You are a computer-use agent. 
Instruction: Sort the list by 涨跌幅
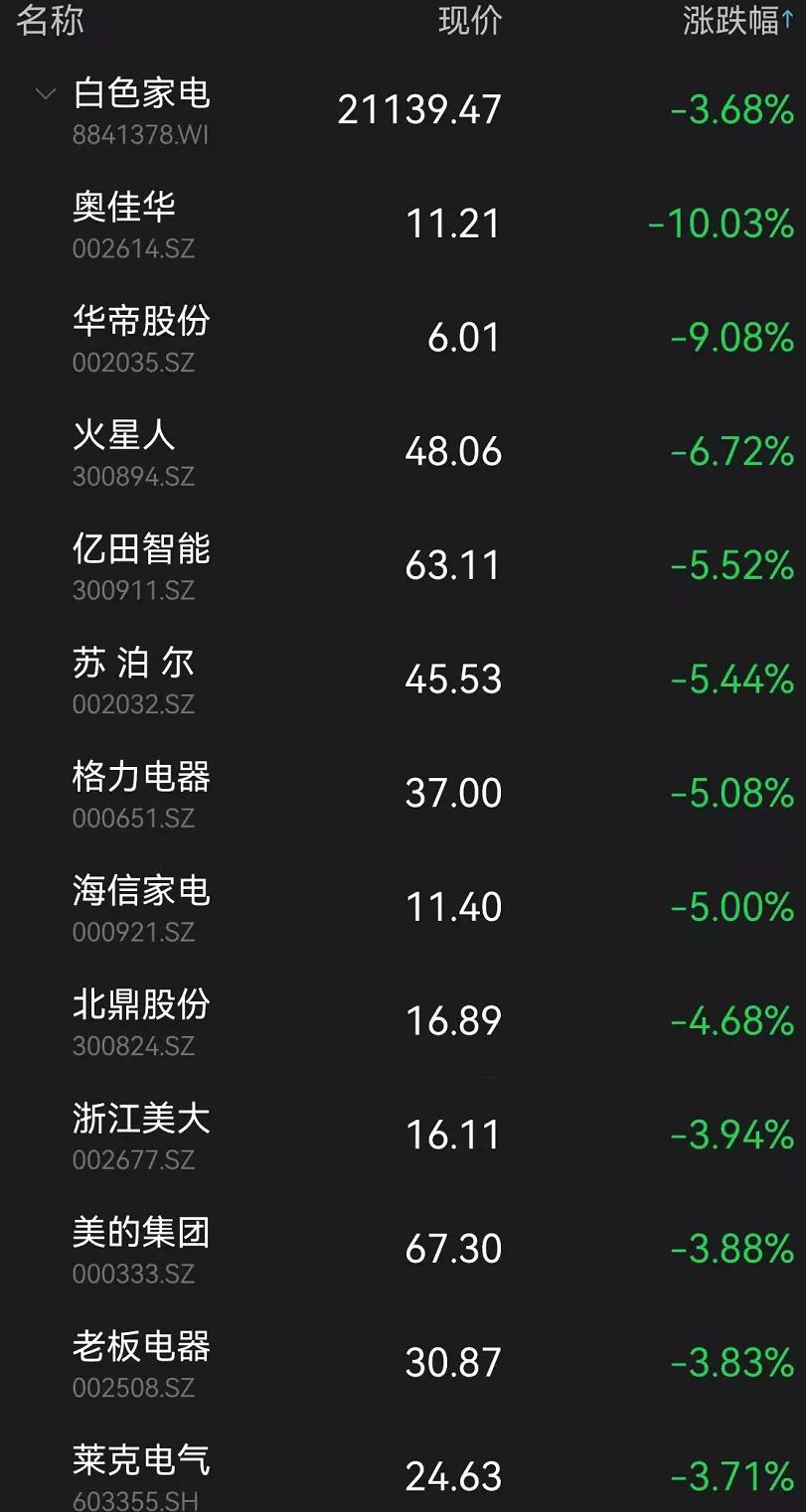coord(736,21)
